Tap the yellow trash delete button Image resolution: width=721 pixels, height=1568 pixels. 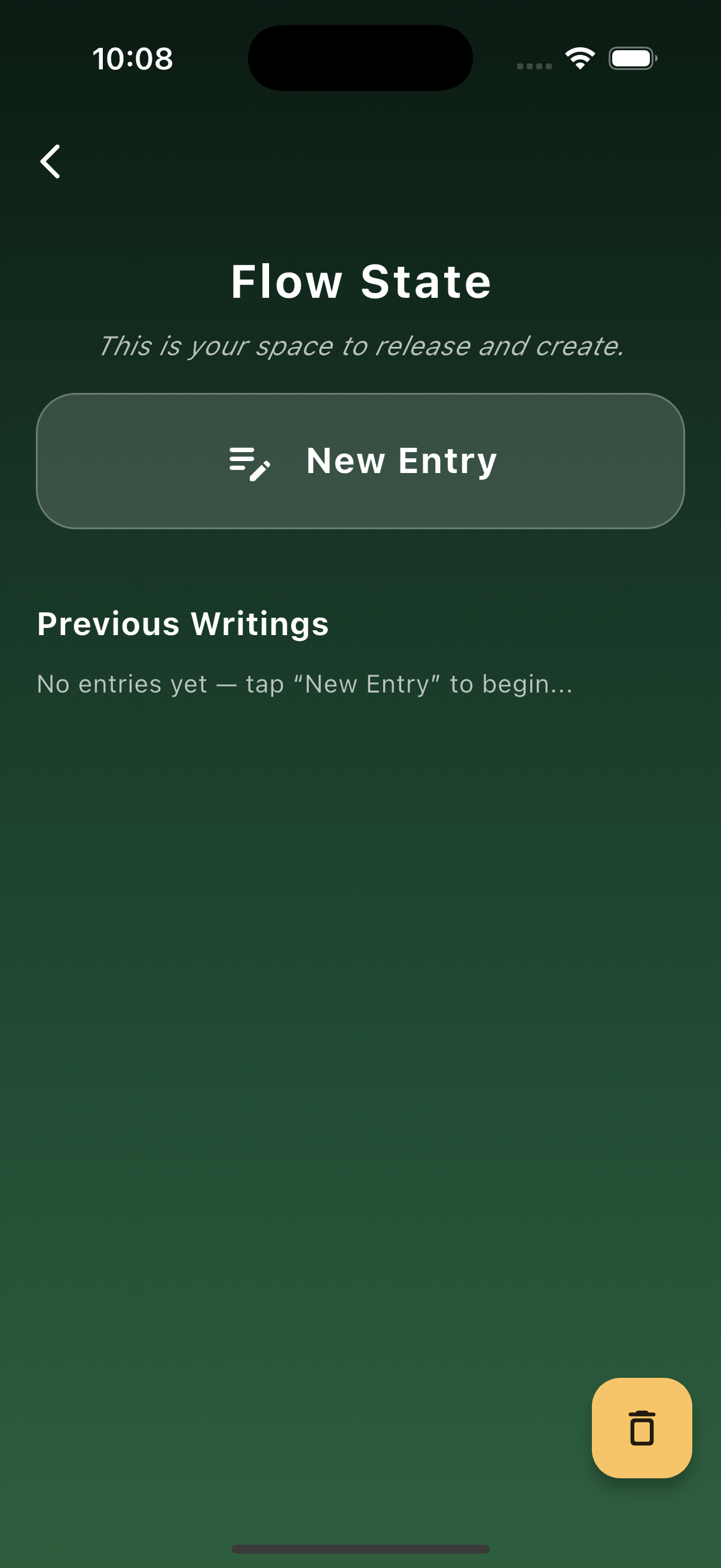coord(641,1427)
